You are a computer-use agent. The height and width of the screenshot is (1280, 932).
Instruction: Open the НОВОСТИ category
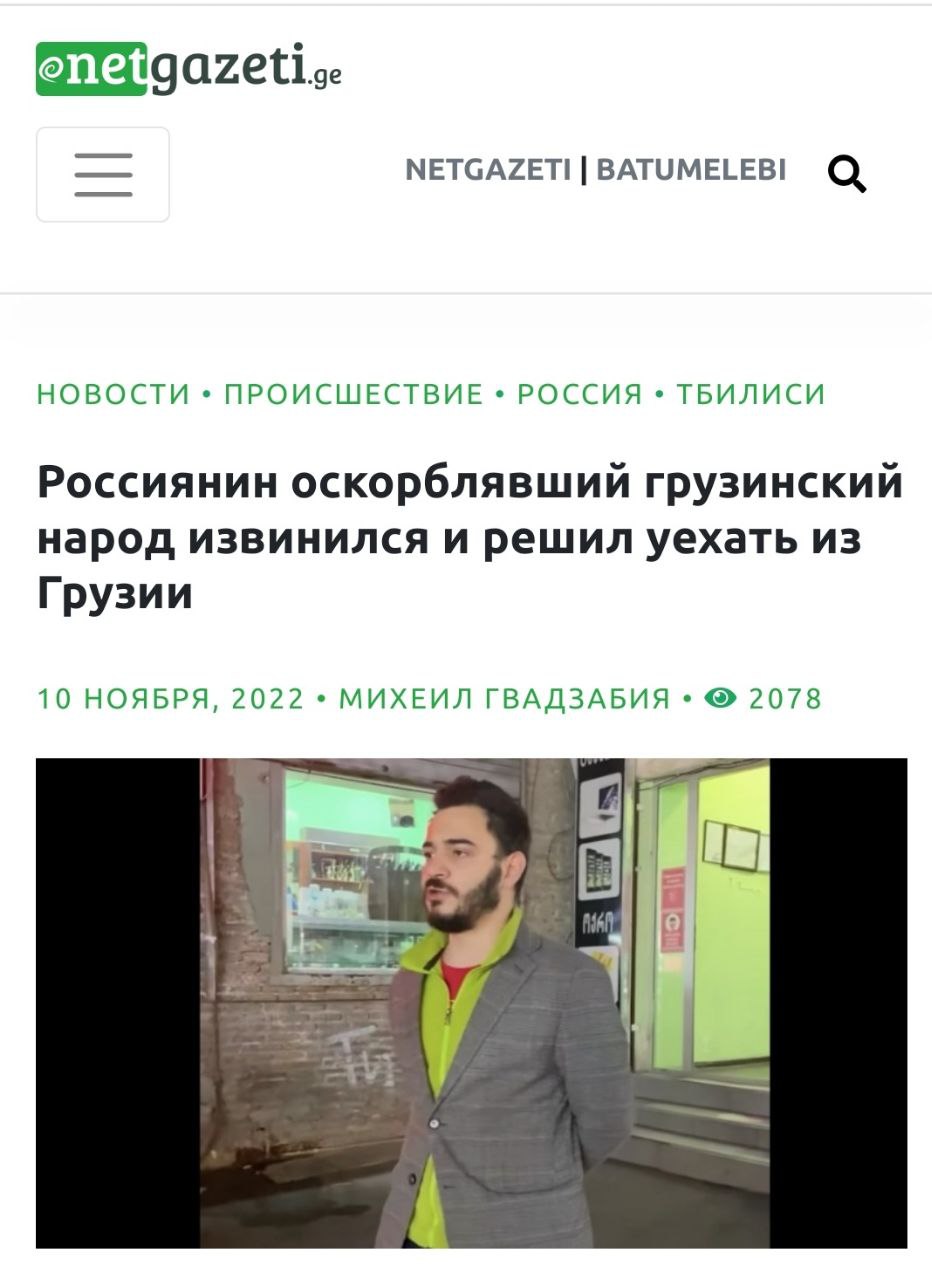tap(113, 394)
